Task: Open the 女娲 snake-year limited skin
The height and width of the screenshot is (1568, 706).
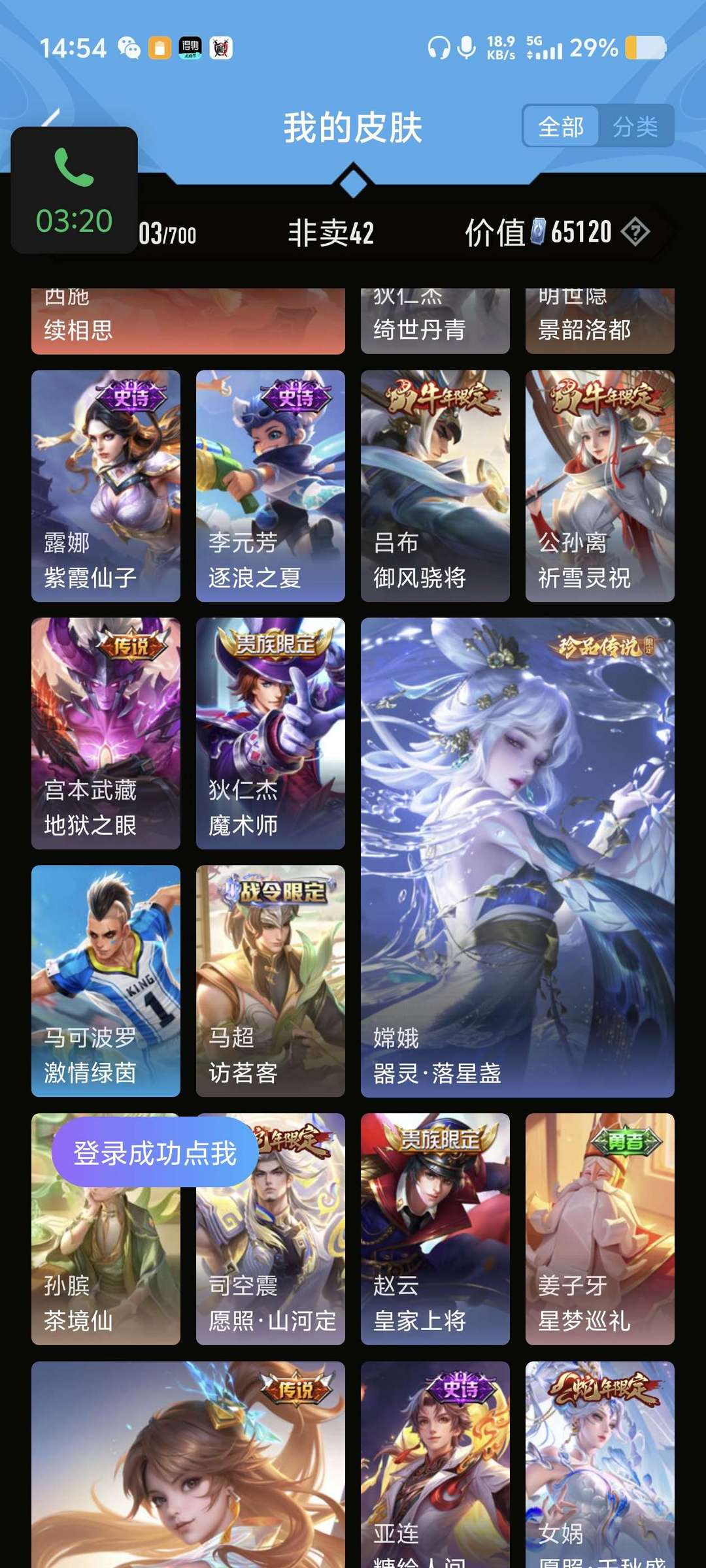Action: click(600, 1465)
